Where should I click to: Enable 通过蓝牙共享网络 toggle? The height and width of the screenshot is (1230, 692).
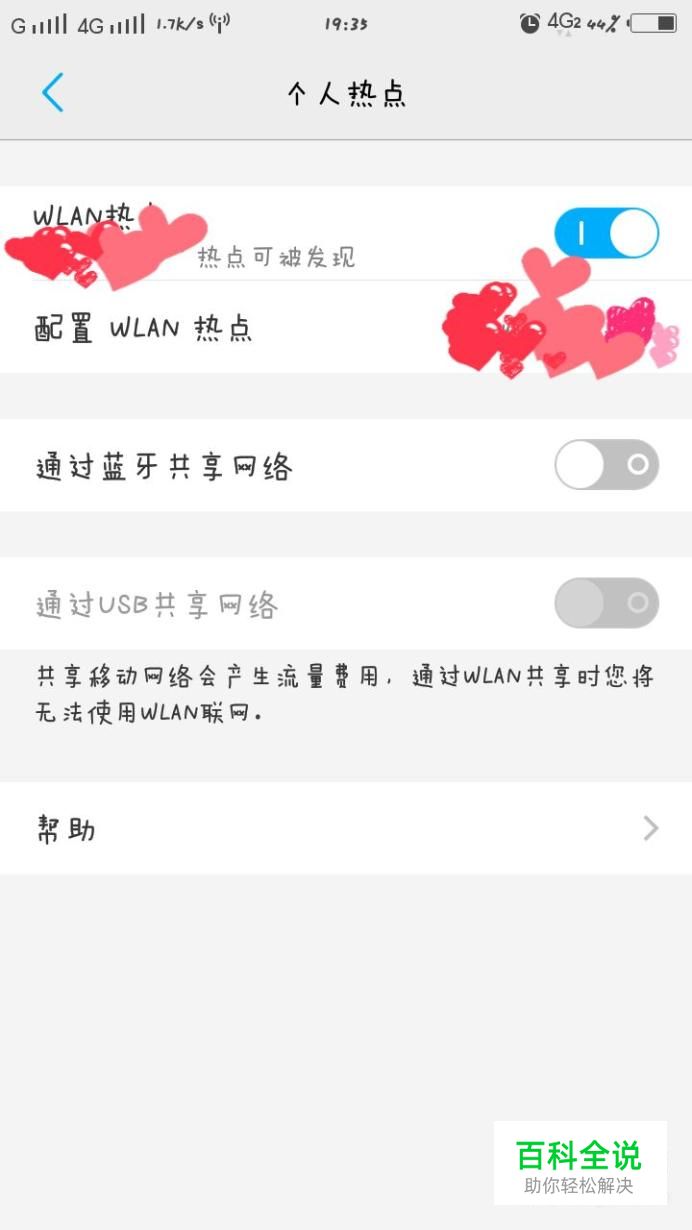click(x=606, y=465)
